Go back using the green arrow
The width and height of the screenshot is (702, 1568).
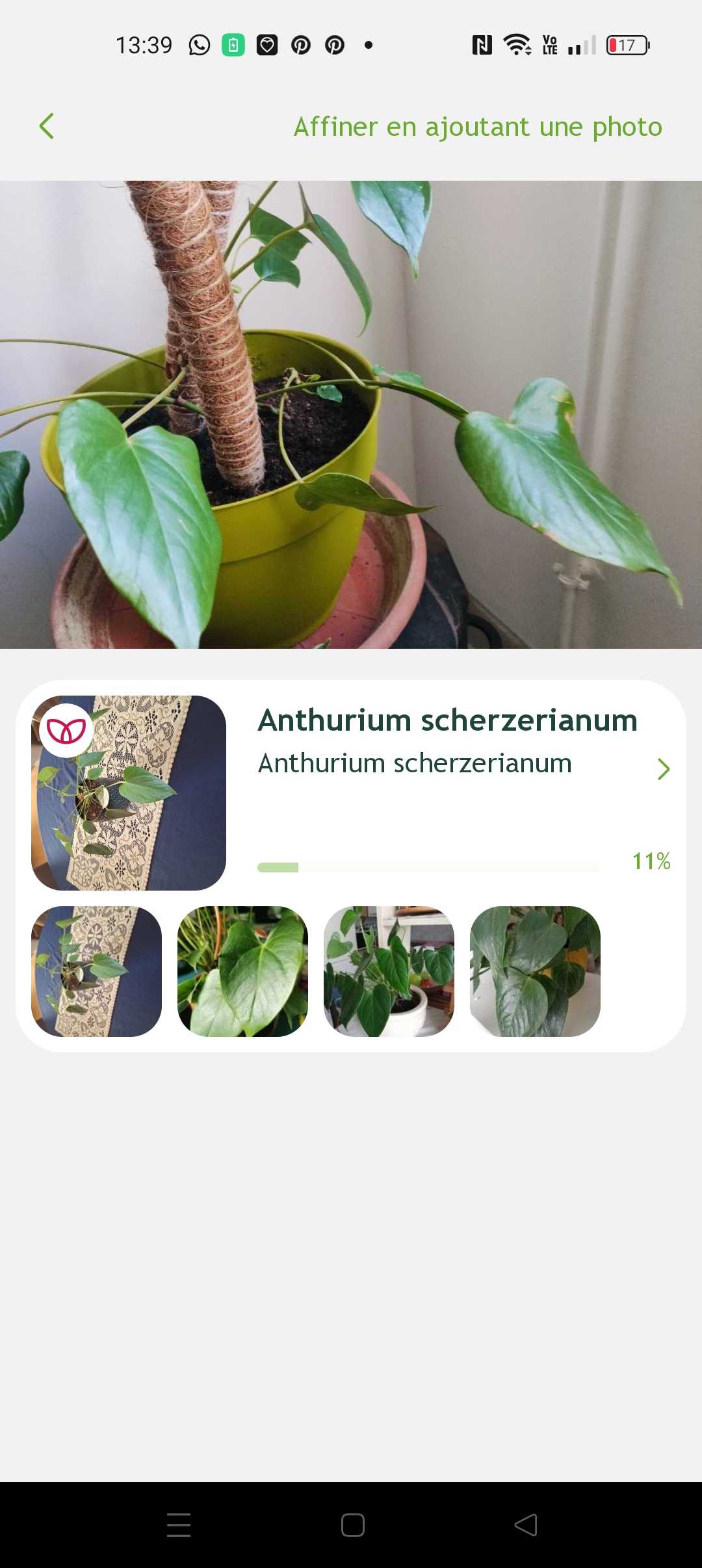pos(46,126)
